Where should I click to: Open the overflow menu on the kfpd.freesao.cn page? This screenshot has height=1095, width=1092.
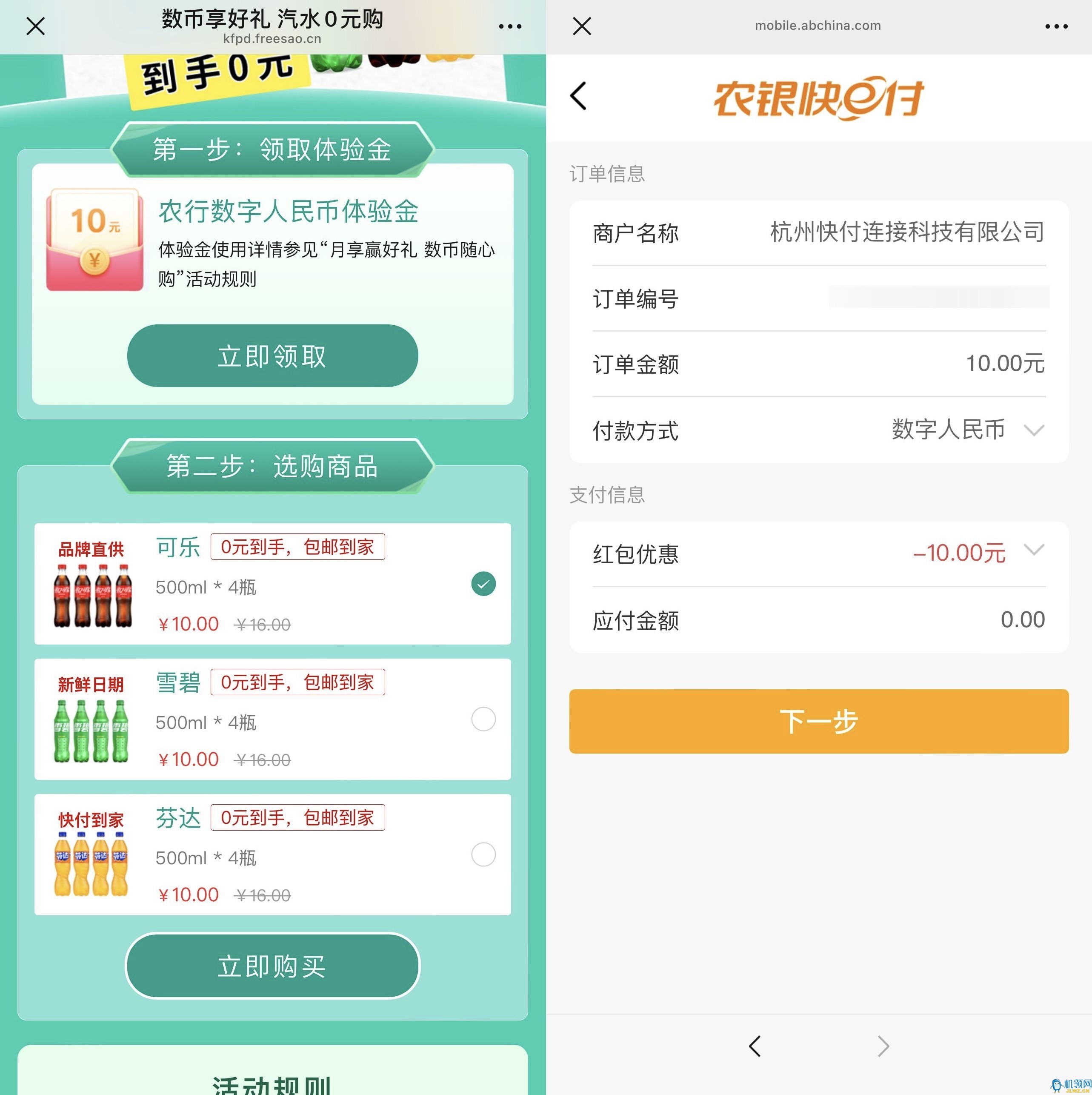pyautogui.click(x=509, y=26)
